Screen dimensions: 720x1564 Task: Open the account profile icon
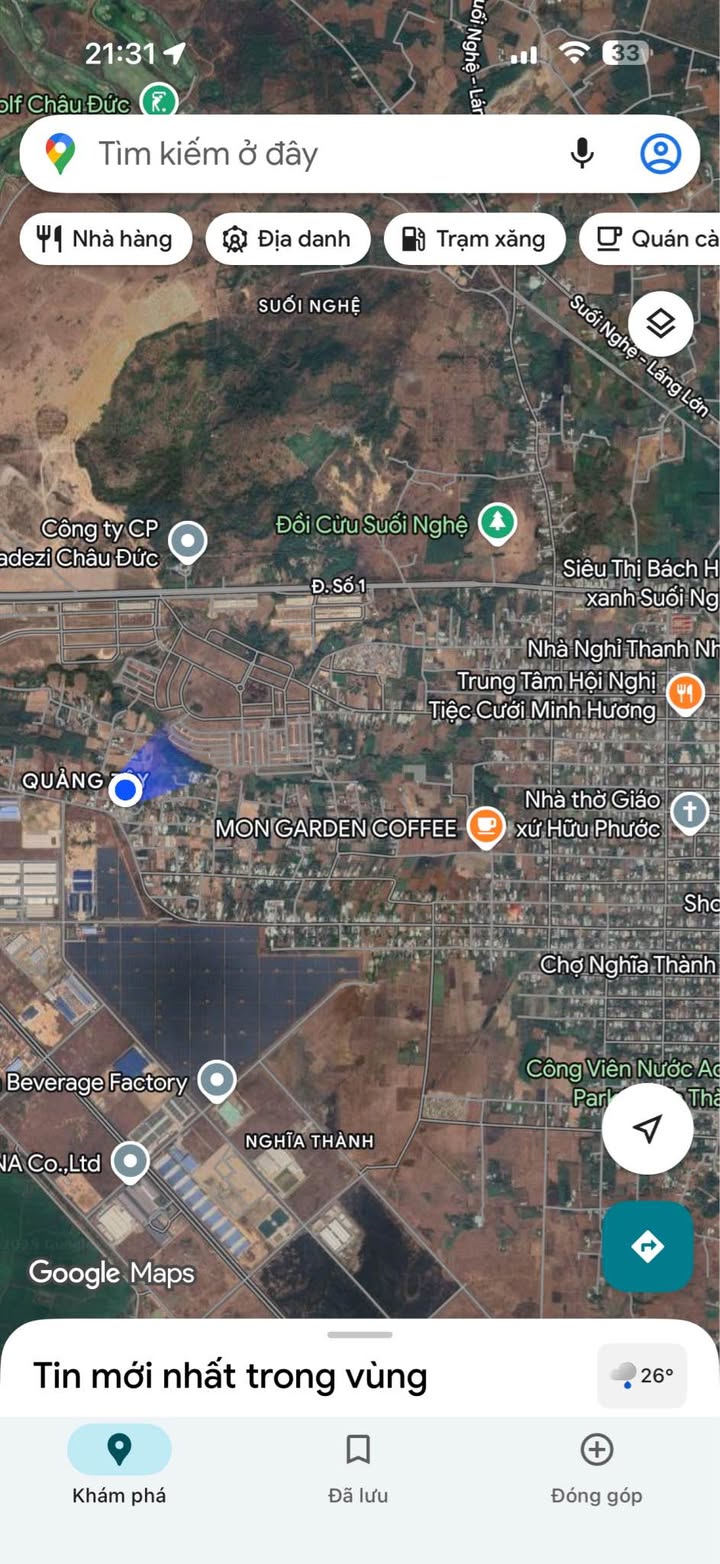click(660, 154)
